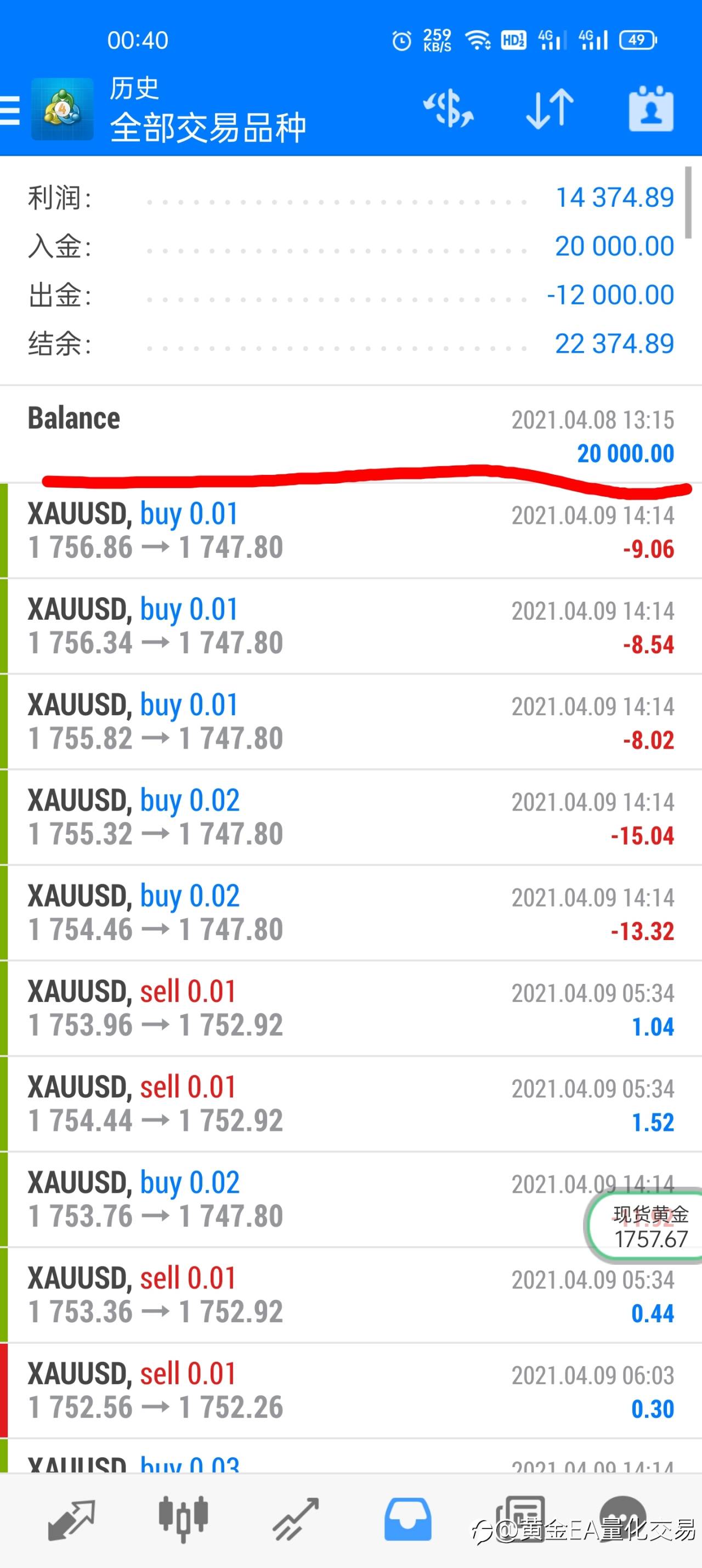The height and width of the screenshot is (1568, 702).
Task: Open XAUUSD buy trade opened at 1 756.34
Action: pyautogui.click(x=350, y=626)
